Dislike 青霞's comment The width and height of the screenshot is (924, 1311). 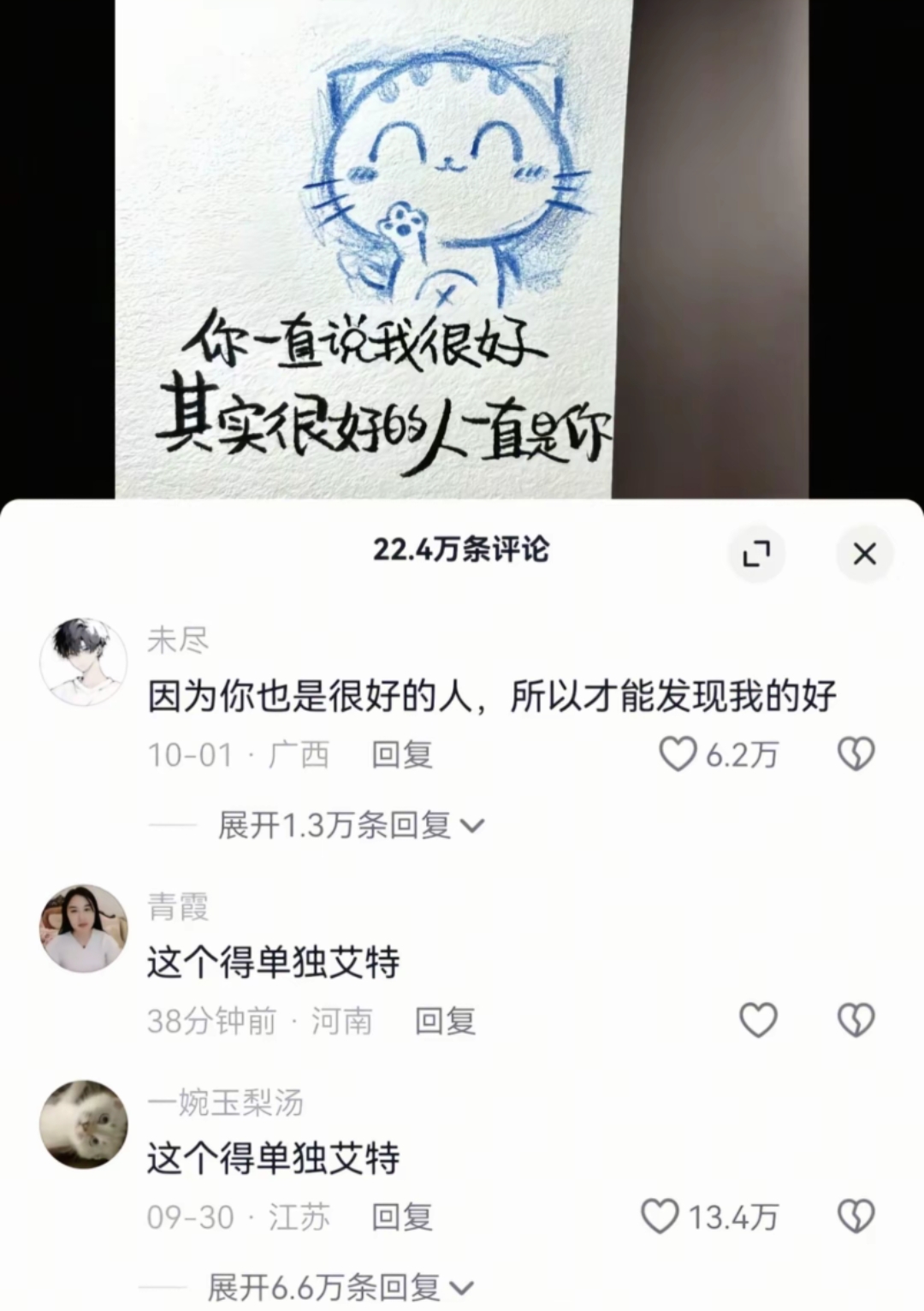pos(856,1020)
